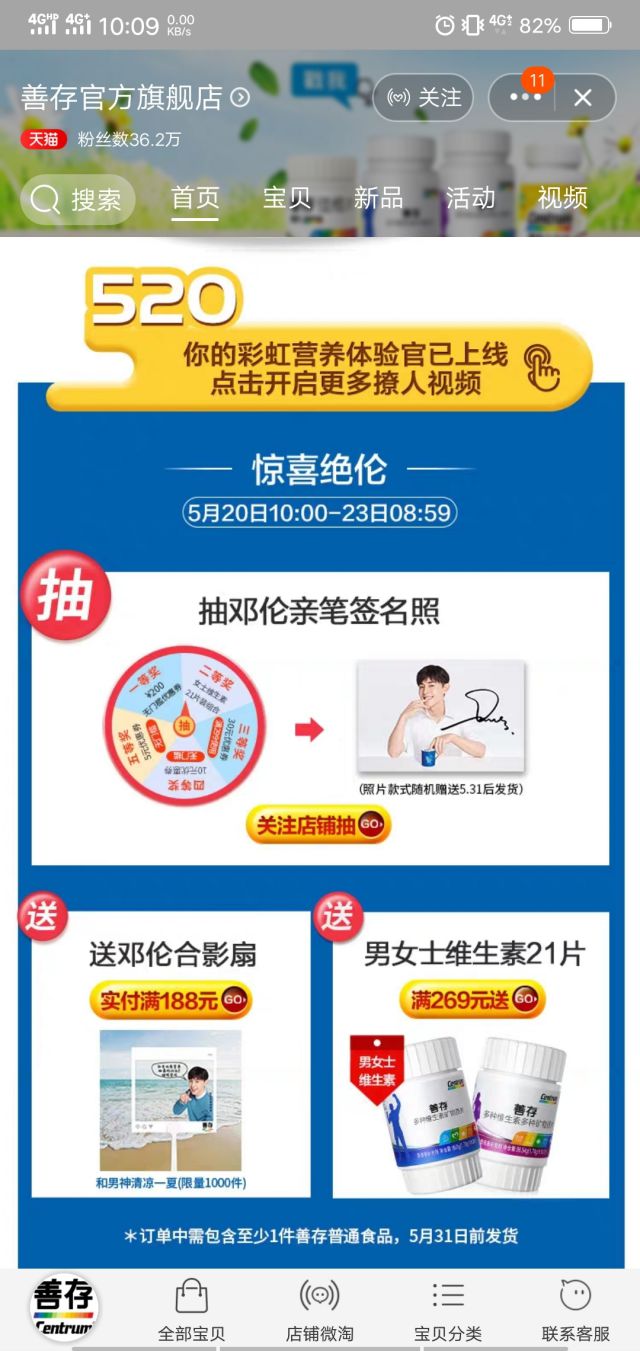Select the 首页 tab
This screenshot has height=1351, width=640.
tap(195, 198)
